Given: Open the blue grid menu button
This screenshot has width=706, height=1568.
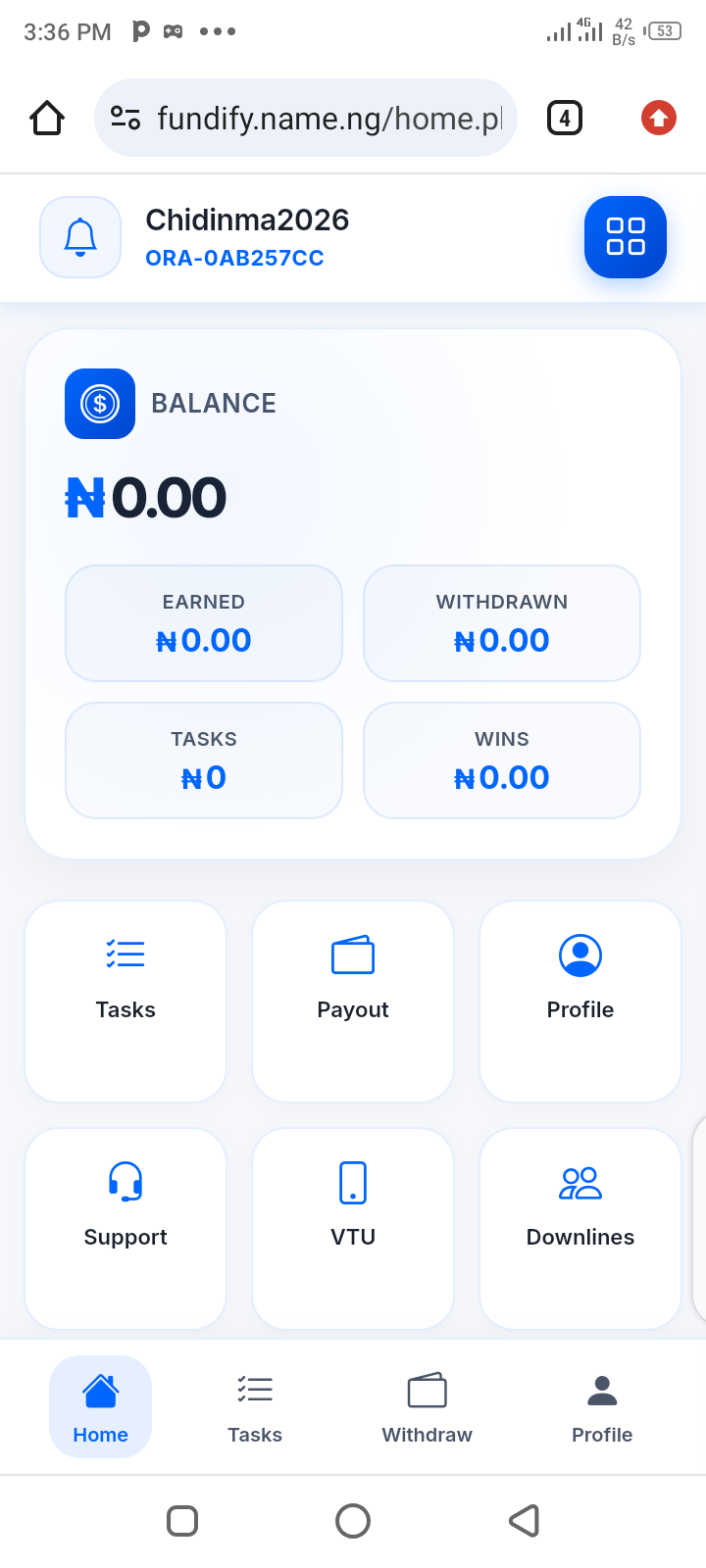Looking at the screenshot, I should pyautogui.click(x=625, y=237).
